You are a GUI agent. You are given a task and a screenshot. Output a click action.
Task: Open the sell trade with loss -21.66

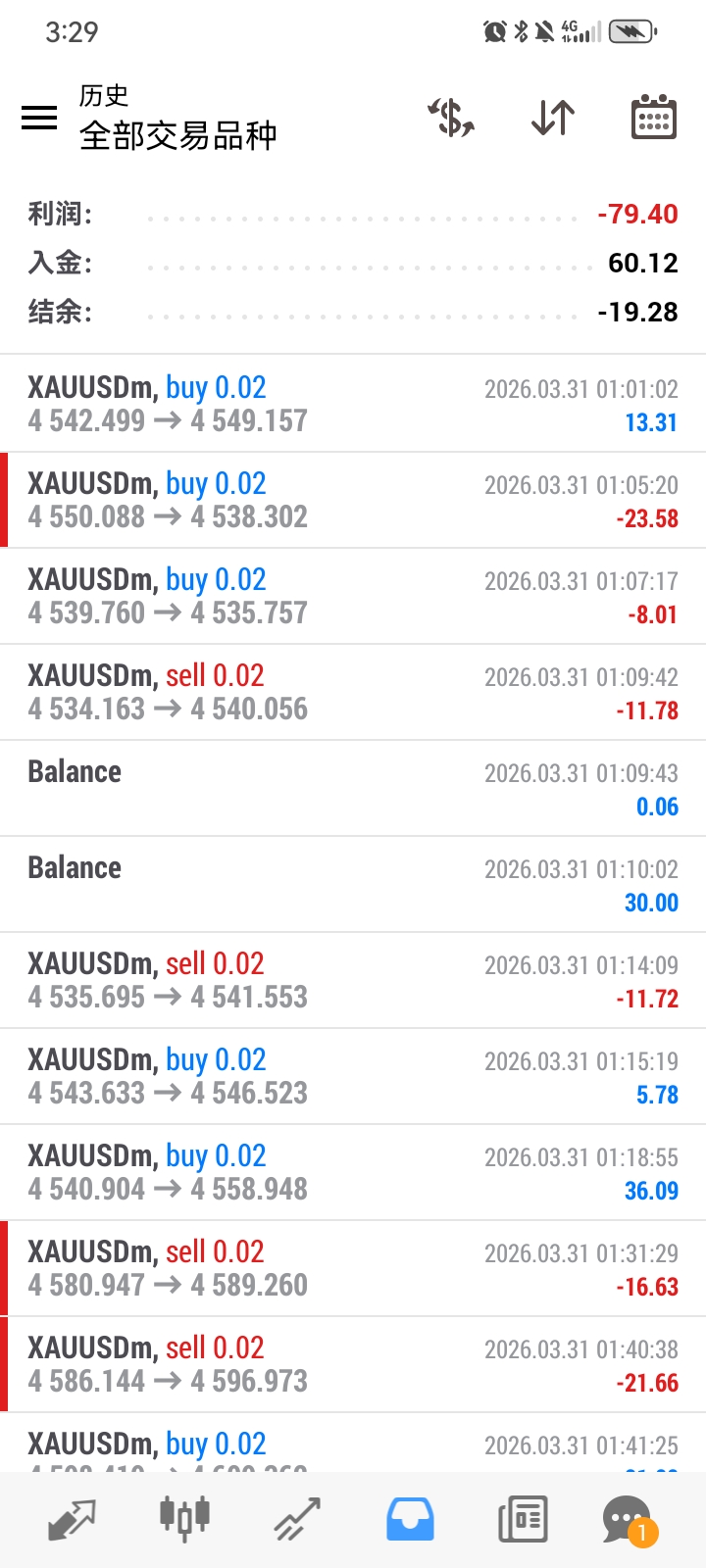point(353,1364)
